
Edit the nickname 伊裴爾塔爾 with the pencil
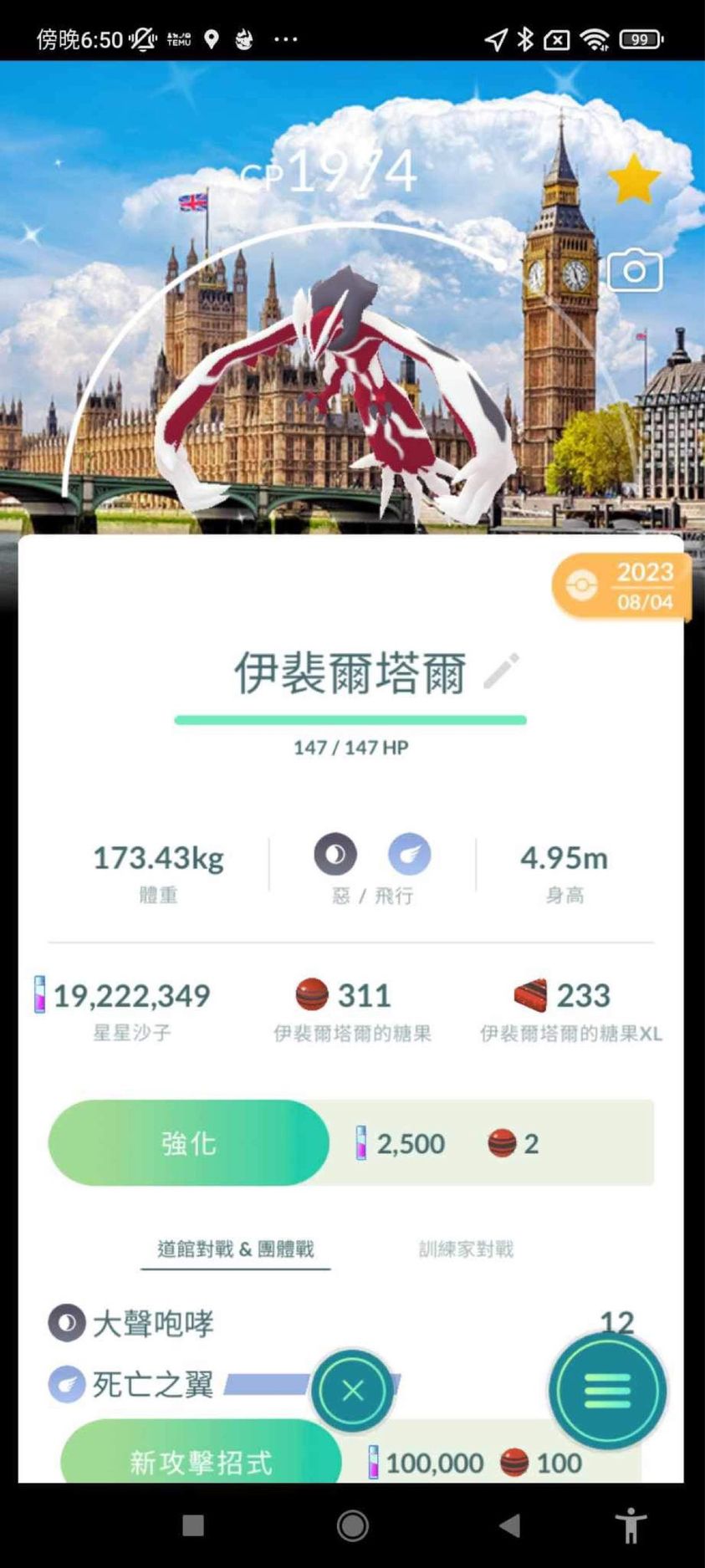tap(502, 672)
